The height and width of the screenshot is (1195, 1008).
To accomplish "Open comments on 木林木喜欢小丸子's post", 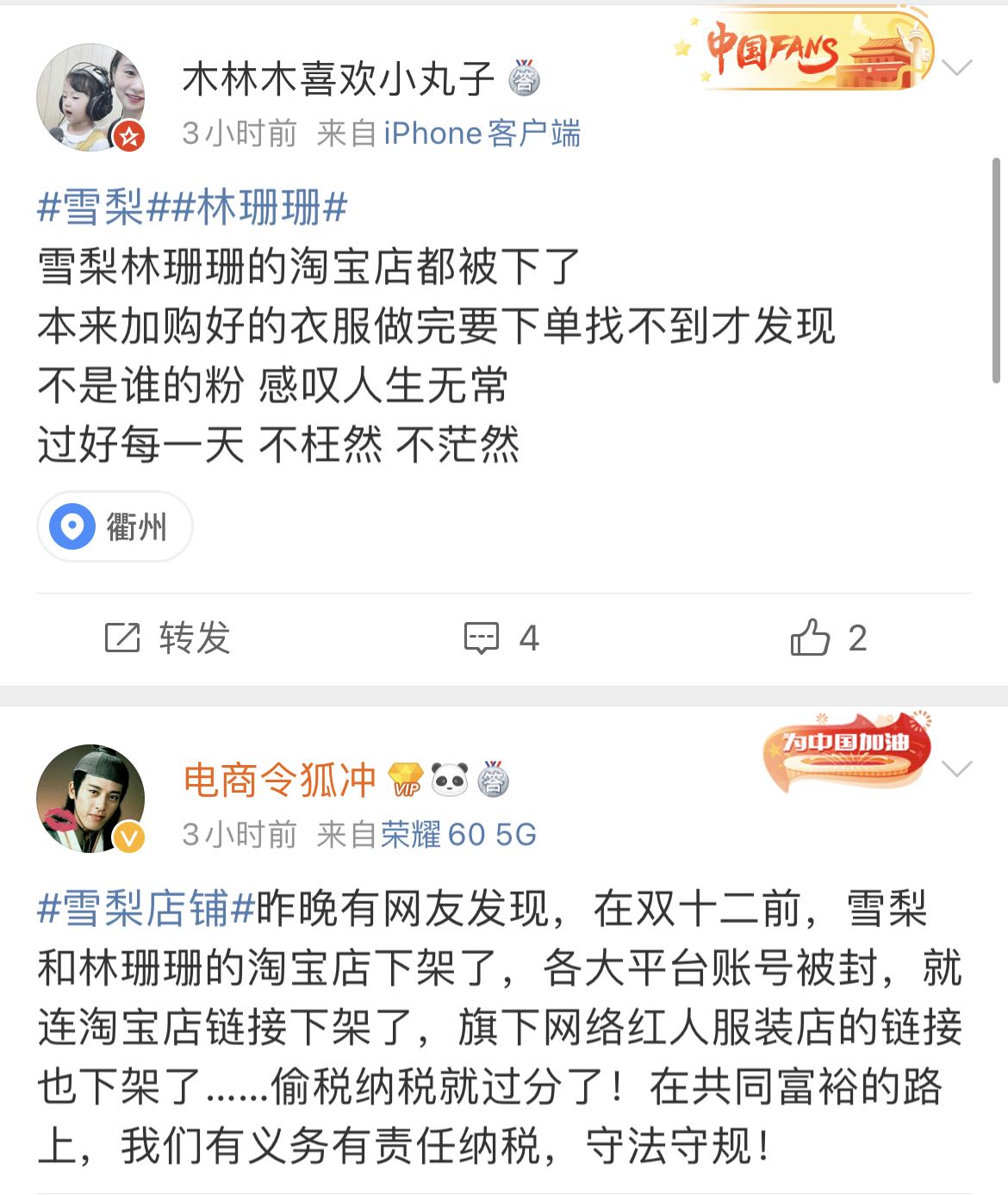I will pyautogui.click(x=501, y=638).
